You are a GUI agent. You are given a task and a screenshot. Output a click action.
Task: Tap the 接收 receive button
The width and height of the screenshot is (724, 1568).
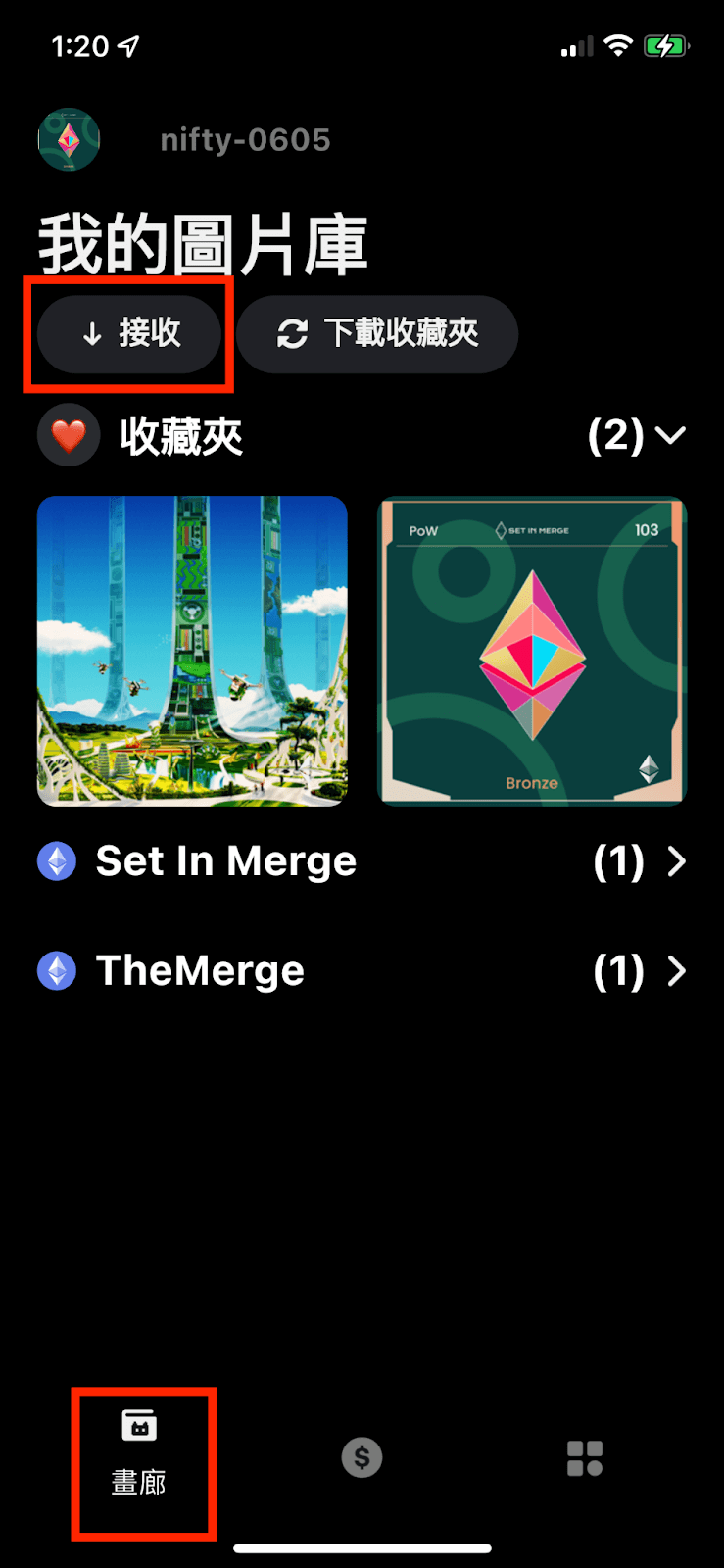click(129, 334)
